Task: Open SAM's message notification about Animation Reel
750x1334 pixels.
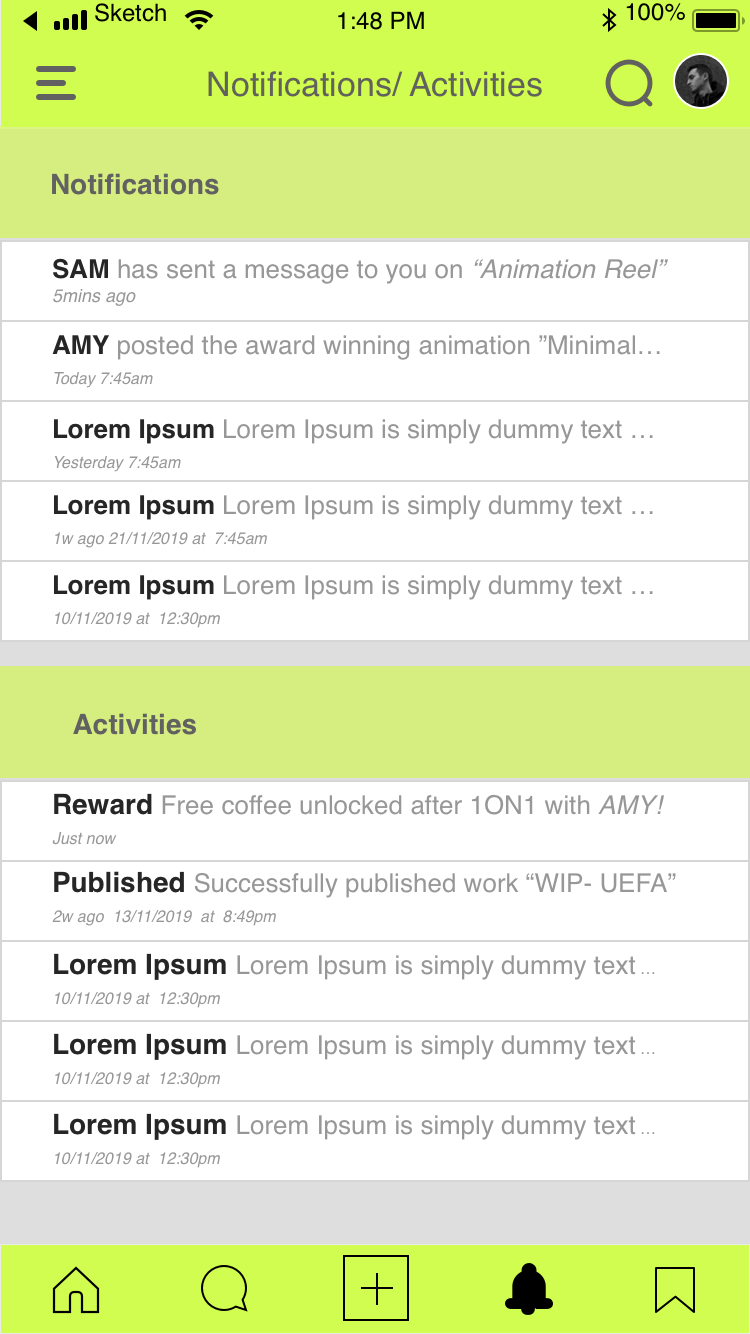Action: point(375,281)
